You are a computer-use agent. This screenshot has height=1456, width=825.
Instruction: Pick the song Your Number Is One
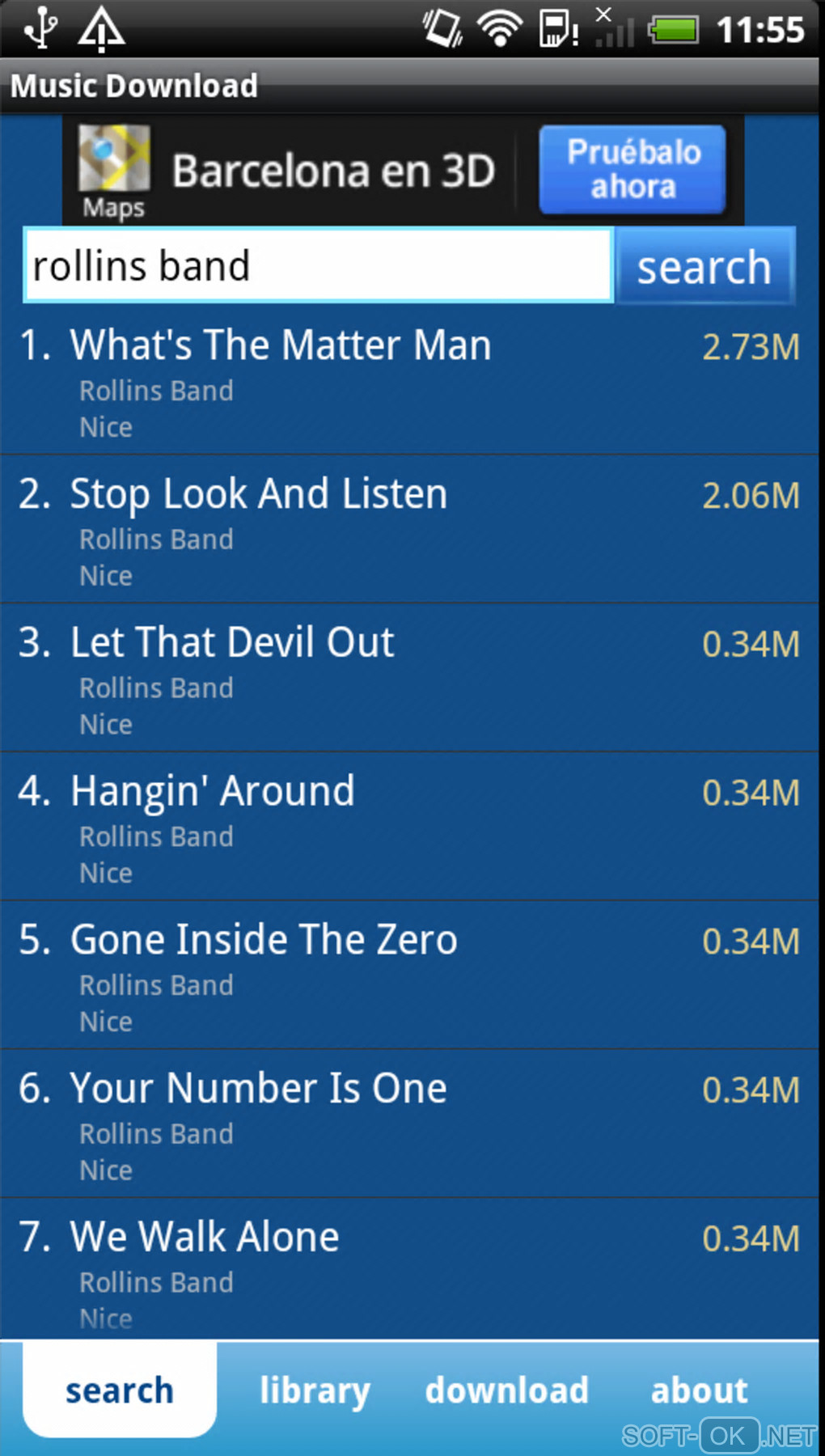pyautogui.click(x=259, y=1089)
